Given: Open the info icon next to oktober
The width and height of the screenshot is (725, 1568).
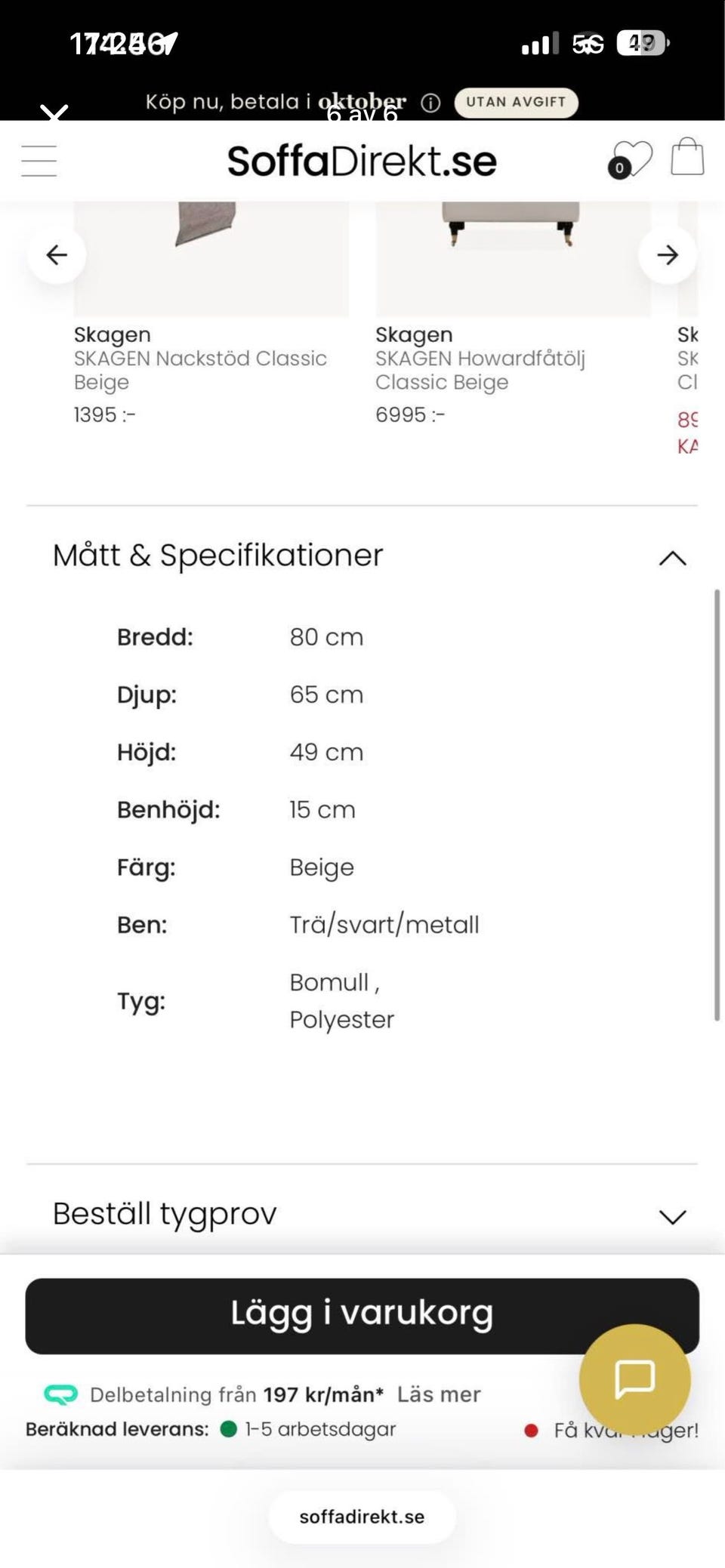Looking at the screenshot, I should (x=430, y=103).
